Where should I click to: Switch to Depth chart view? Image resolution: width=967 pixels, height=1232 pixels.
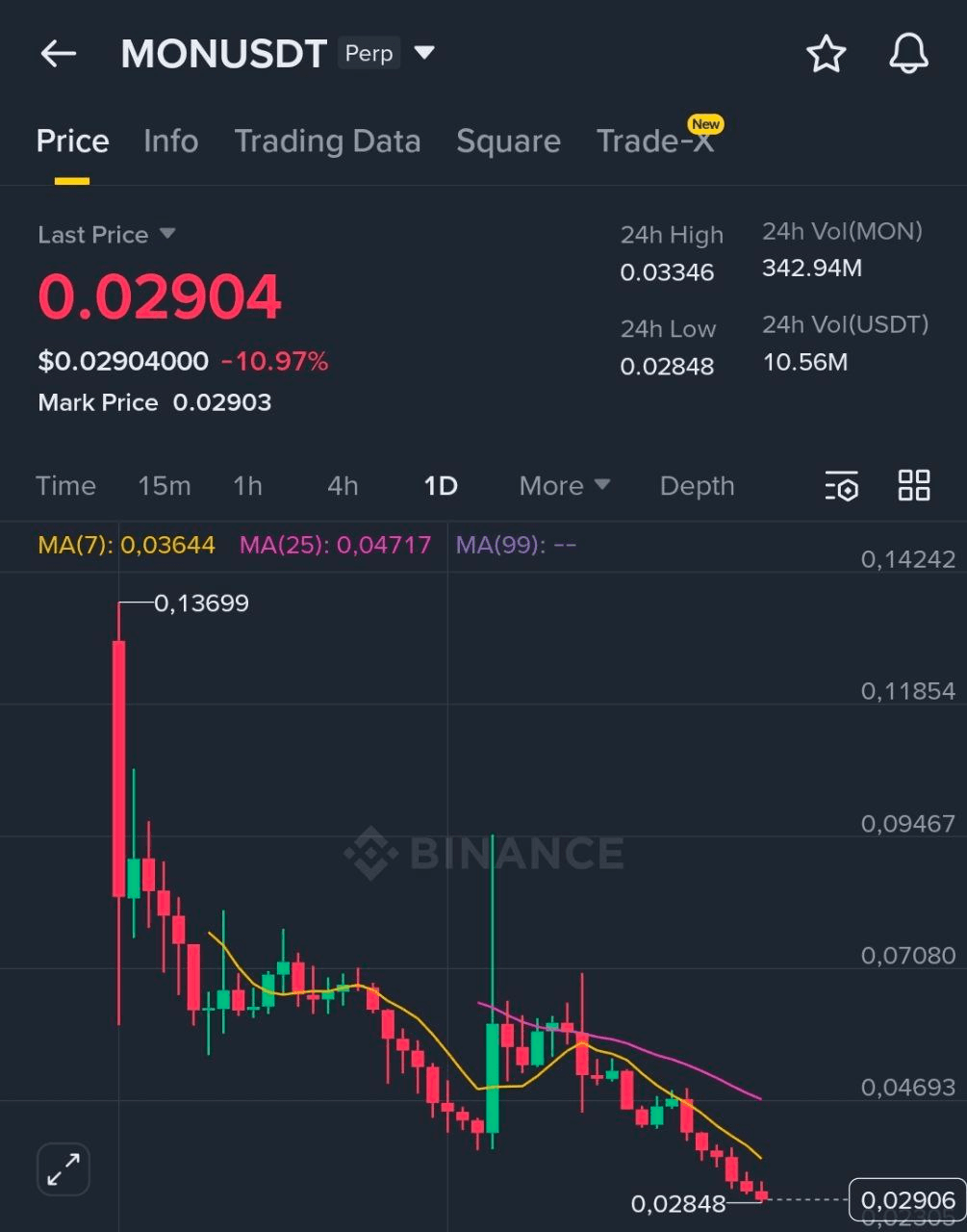click(697, 486)
